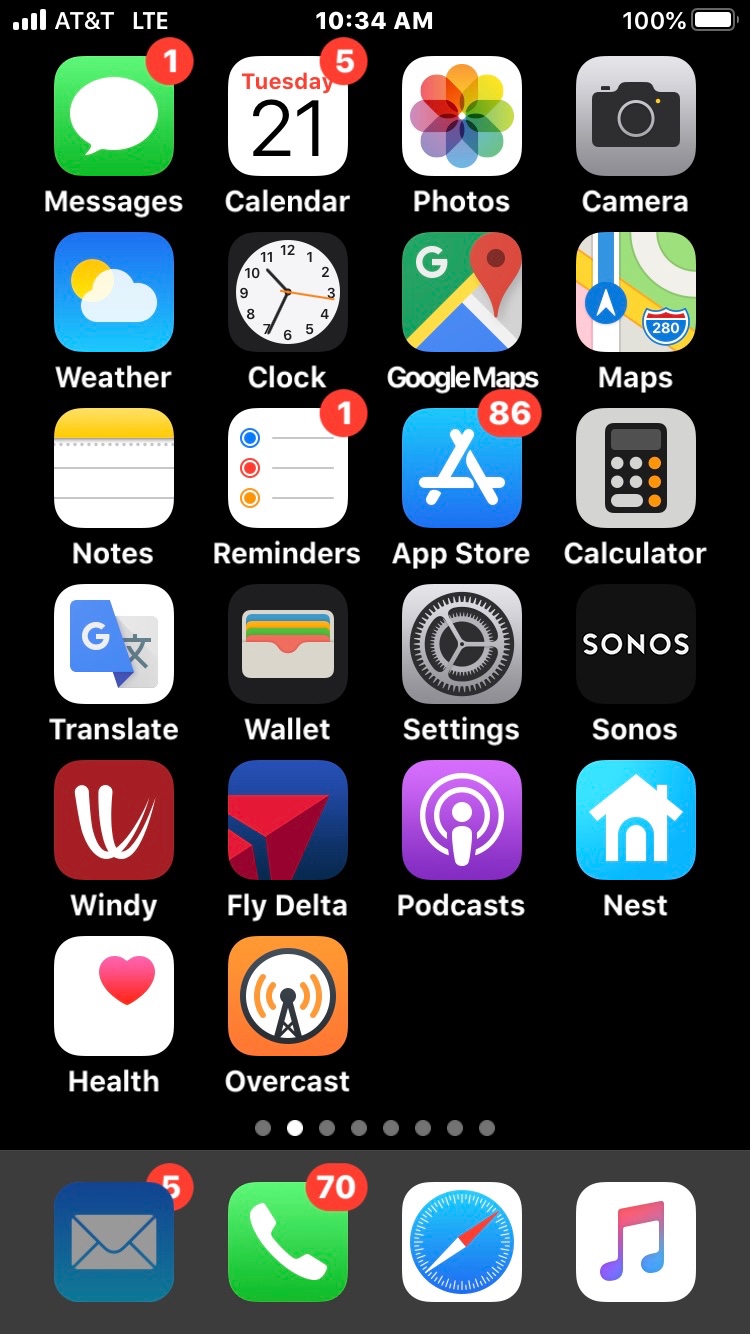Open the Messages app
The image size is (750, 1334).
pos(114,116)
